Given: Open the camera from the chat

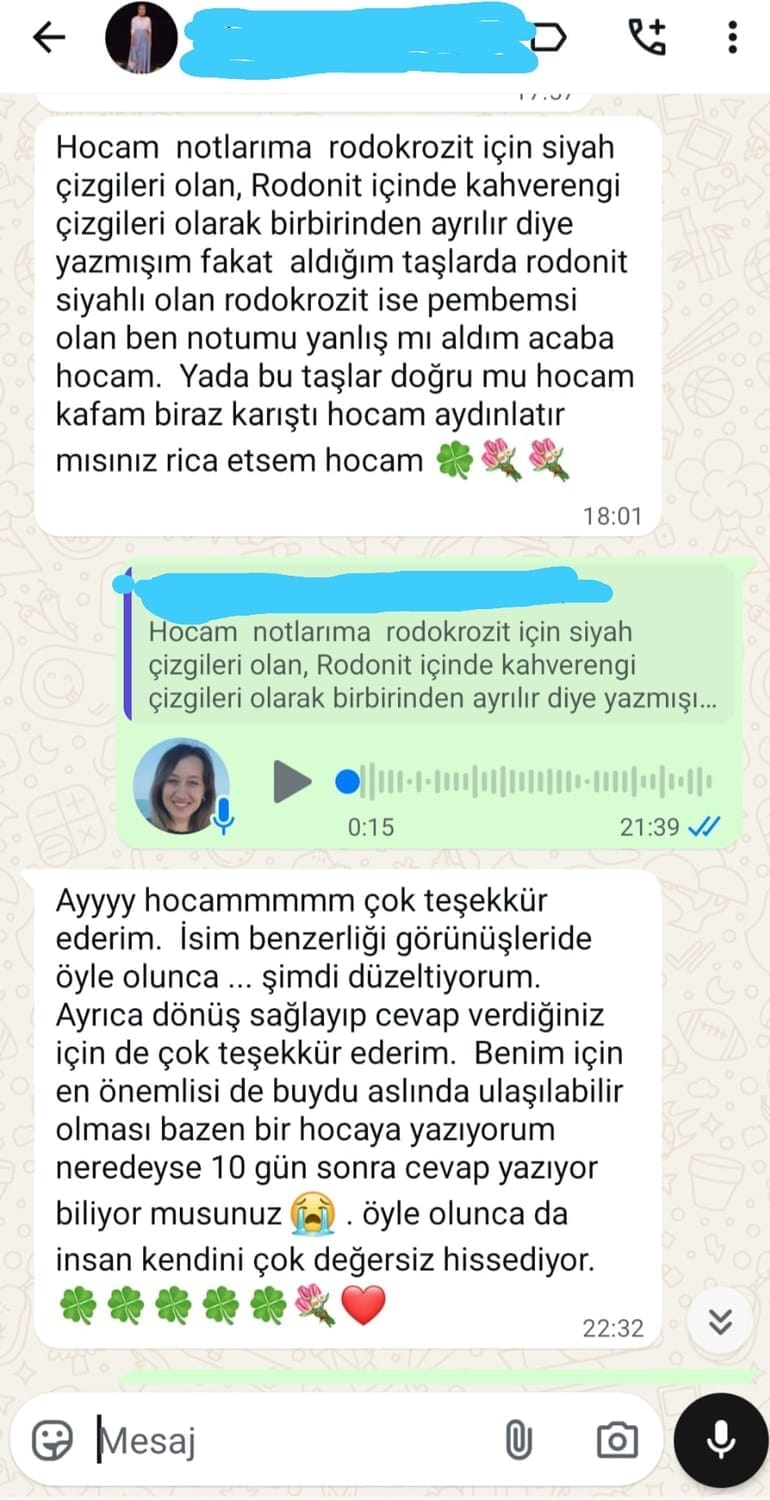Looking at the screenshot, I should pos(616,1441).
